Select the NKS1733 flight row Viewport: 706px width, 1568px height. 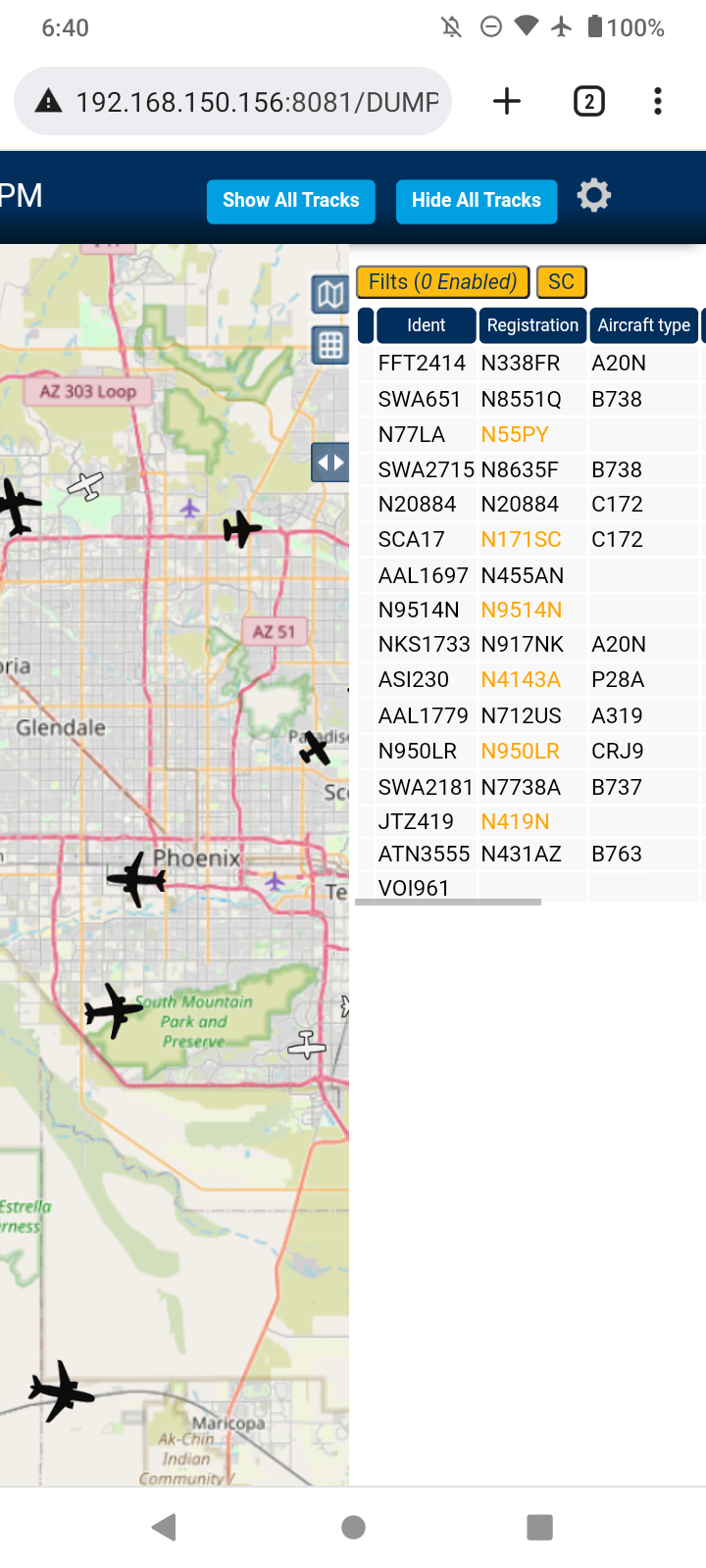pos(529,644)
